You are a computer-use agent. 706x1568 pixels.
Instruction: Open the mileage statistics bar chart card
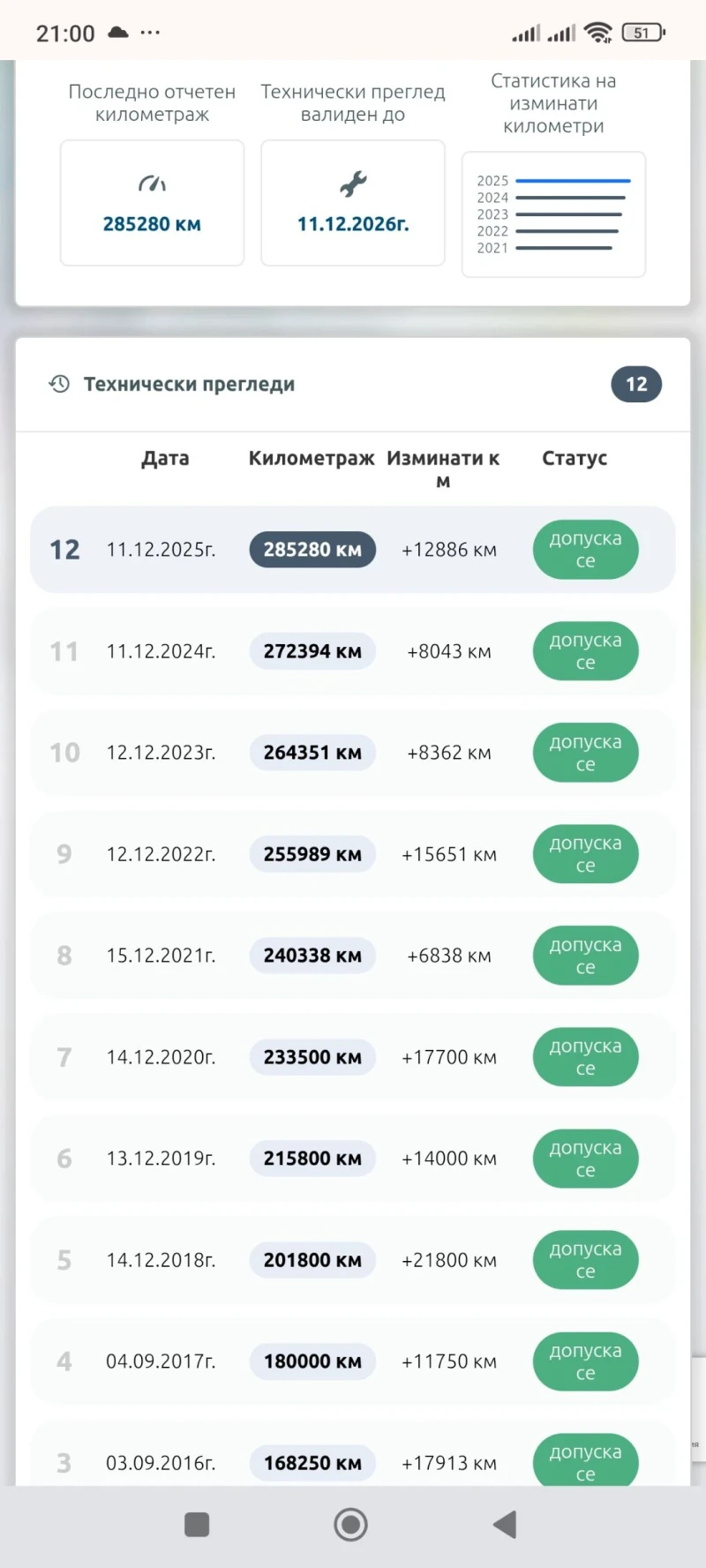coord(553,214)
